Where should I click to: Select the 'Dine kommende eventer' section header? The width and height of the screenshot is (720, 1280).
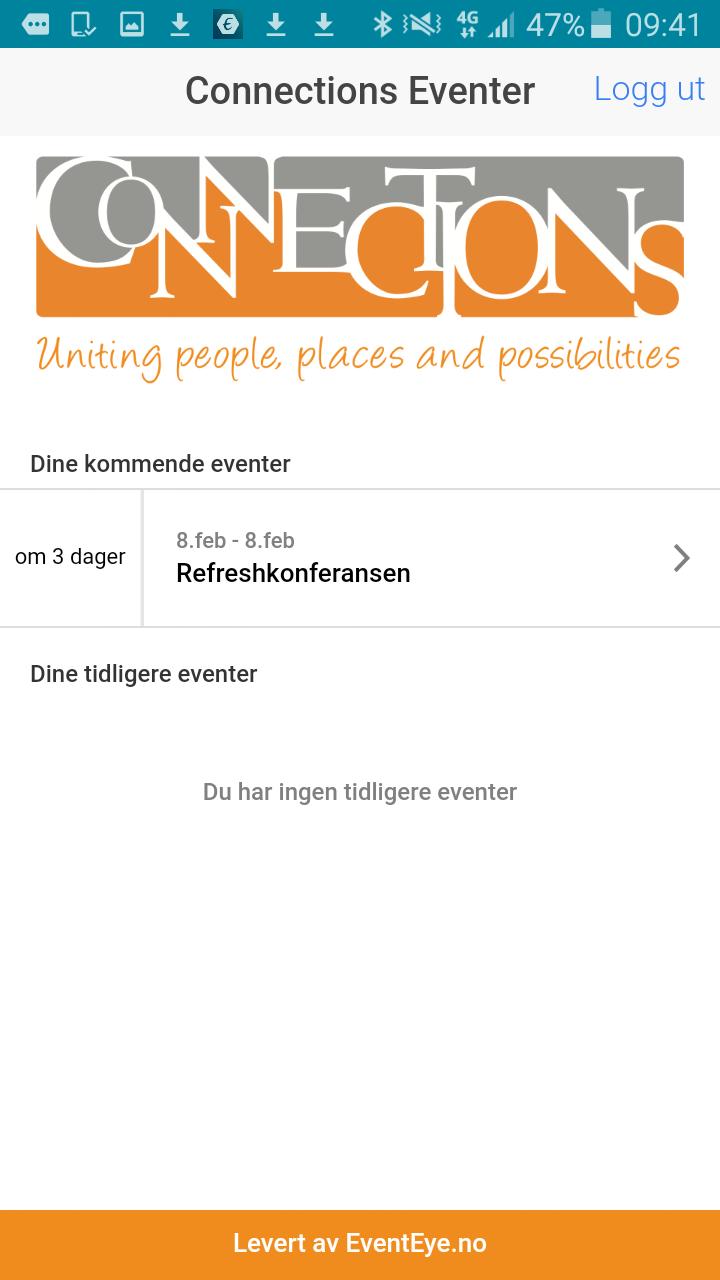pos(160,463)
